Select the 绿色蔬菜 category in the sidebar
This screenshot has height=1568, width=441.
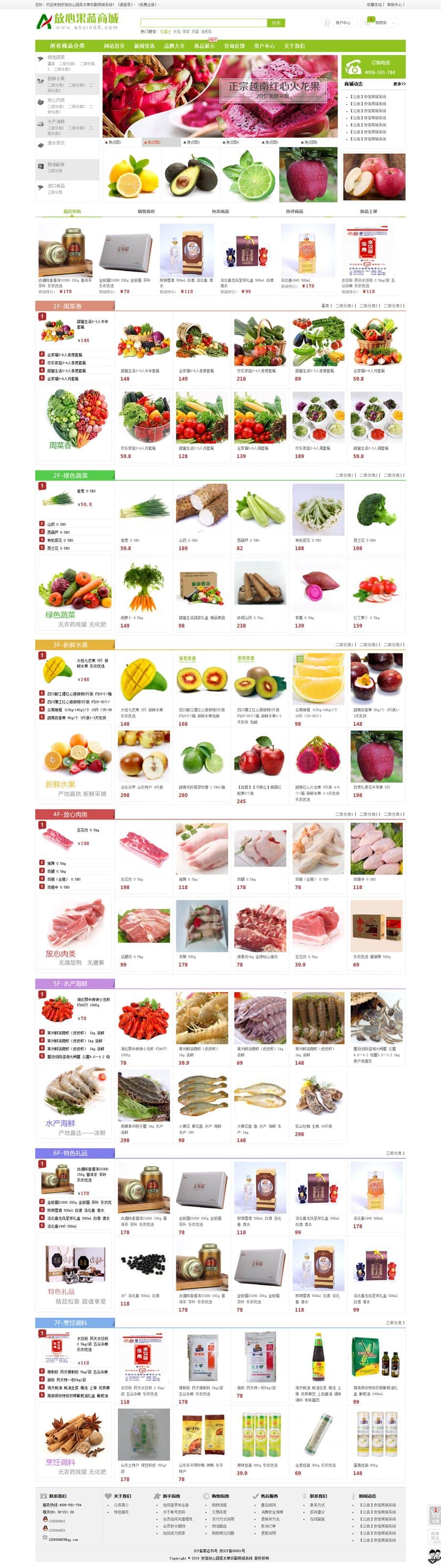pos(56,57)
